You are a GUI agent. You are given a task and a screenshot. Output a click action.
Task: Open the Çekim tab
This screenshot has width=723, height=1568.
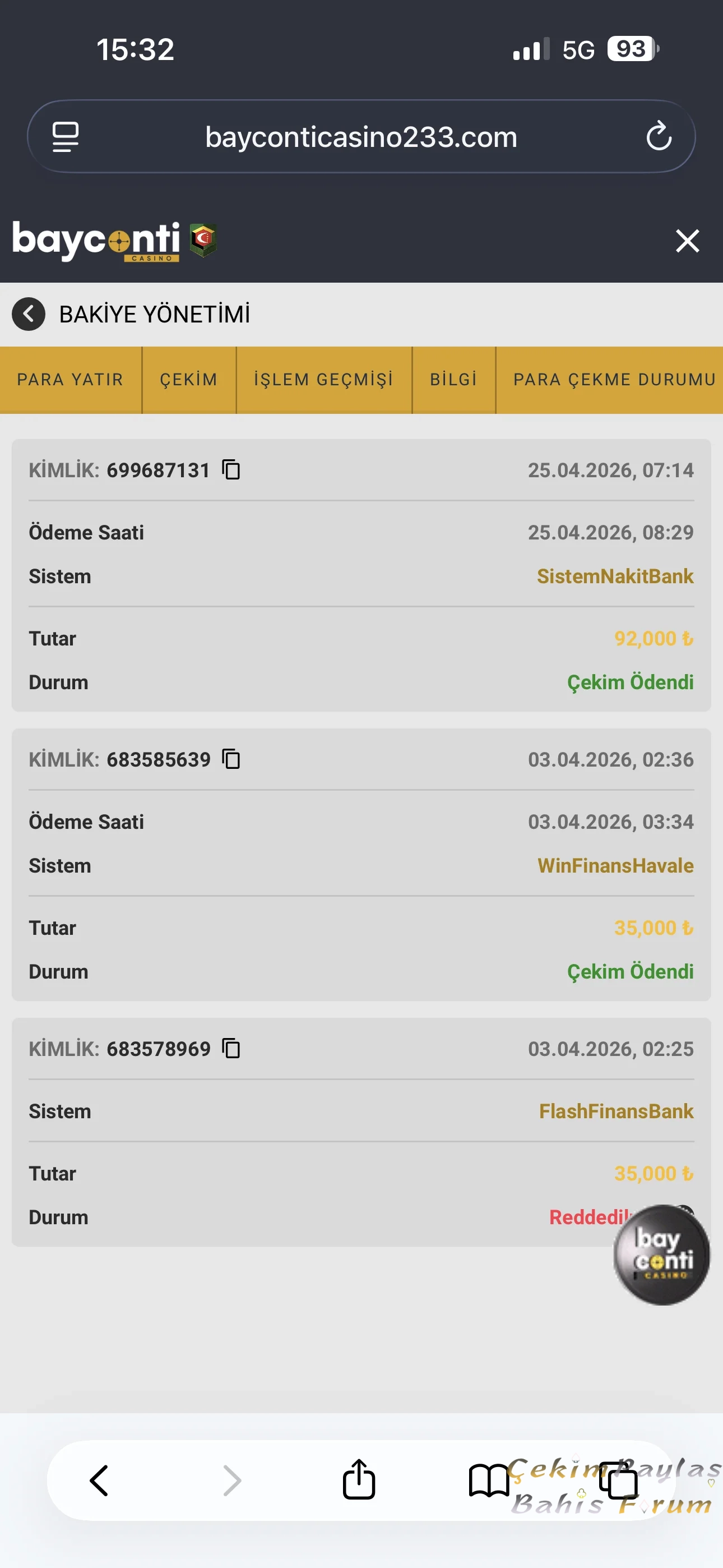(189, 380)
